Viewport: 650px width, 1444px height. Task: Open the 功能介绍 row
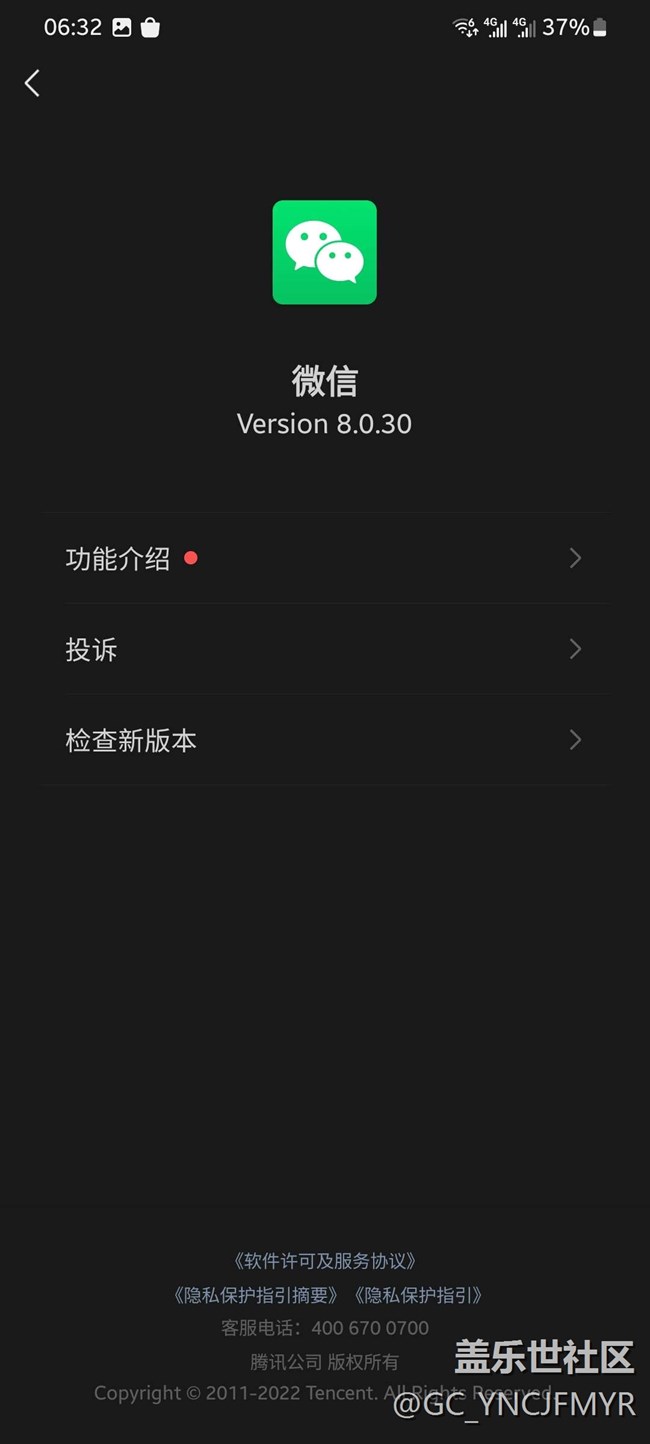coord(324,558)
